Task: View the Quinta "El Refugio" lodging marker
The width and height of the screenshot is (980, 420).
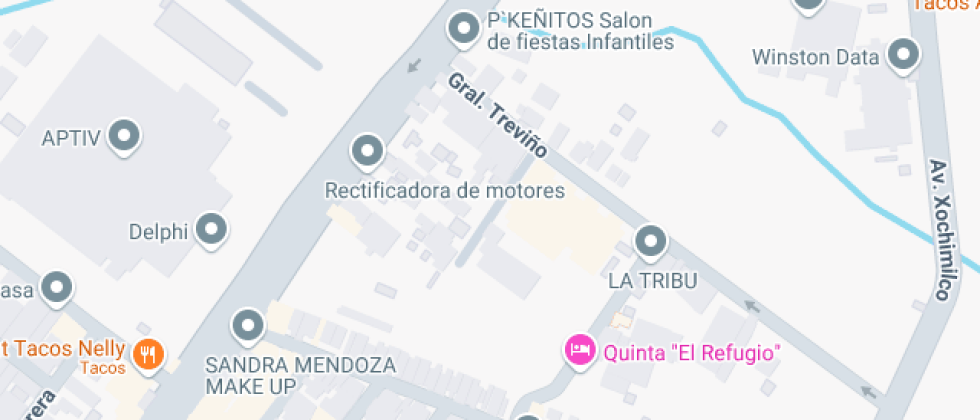Action: pyautogui.click(x=580, y=351)
